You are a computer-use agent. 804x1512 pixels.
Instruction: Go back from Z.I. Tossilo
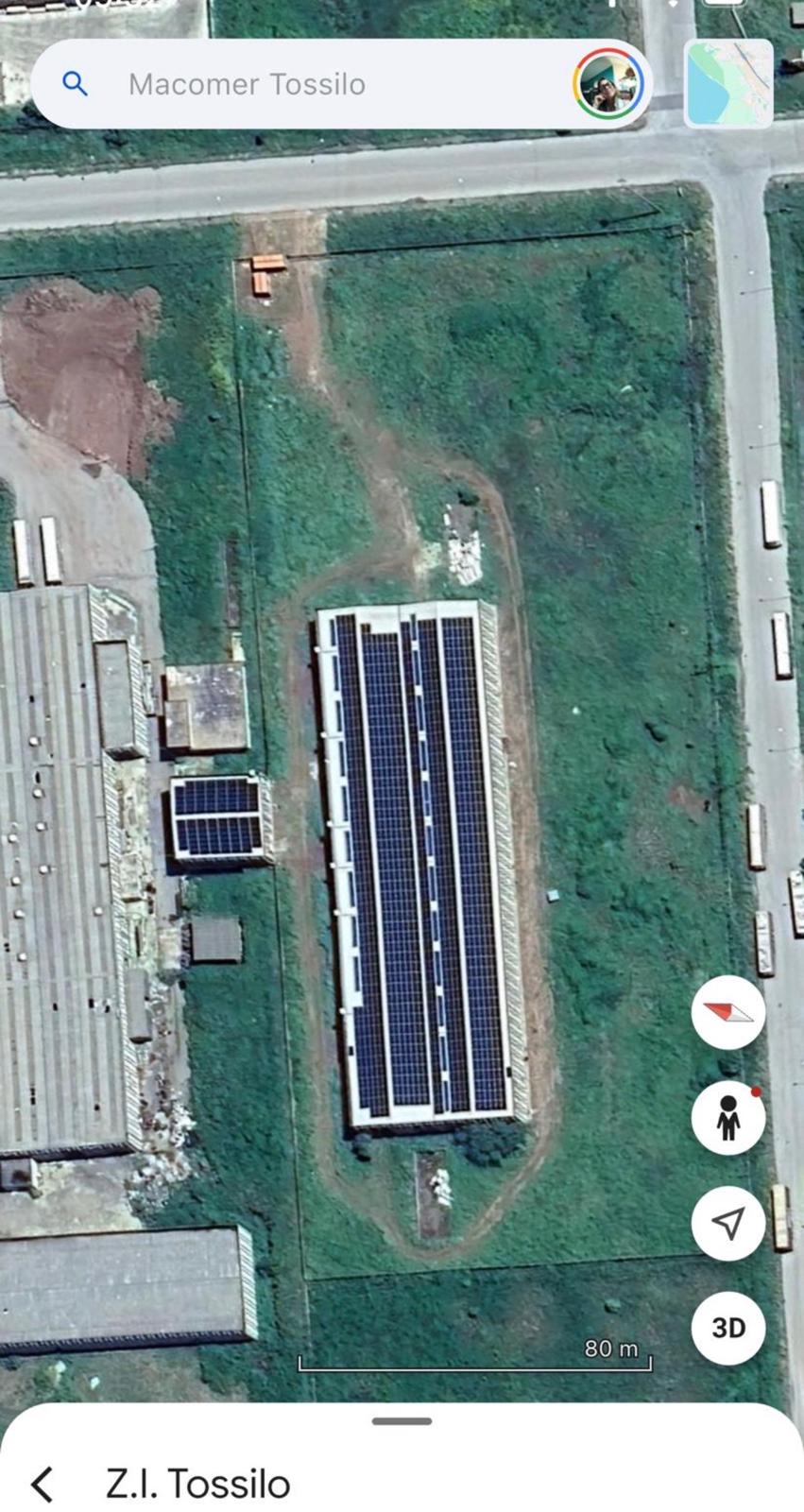point(42,1484)
